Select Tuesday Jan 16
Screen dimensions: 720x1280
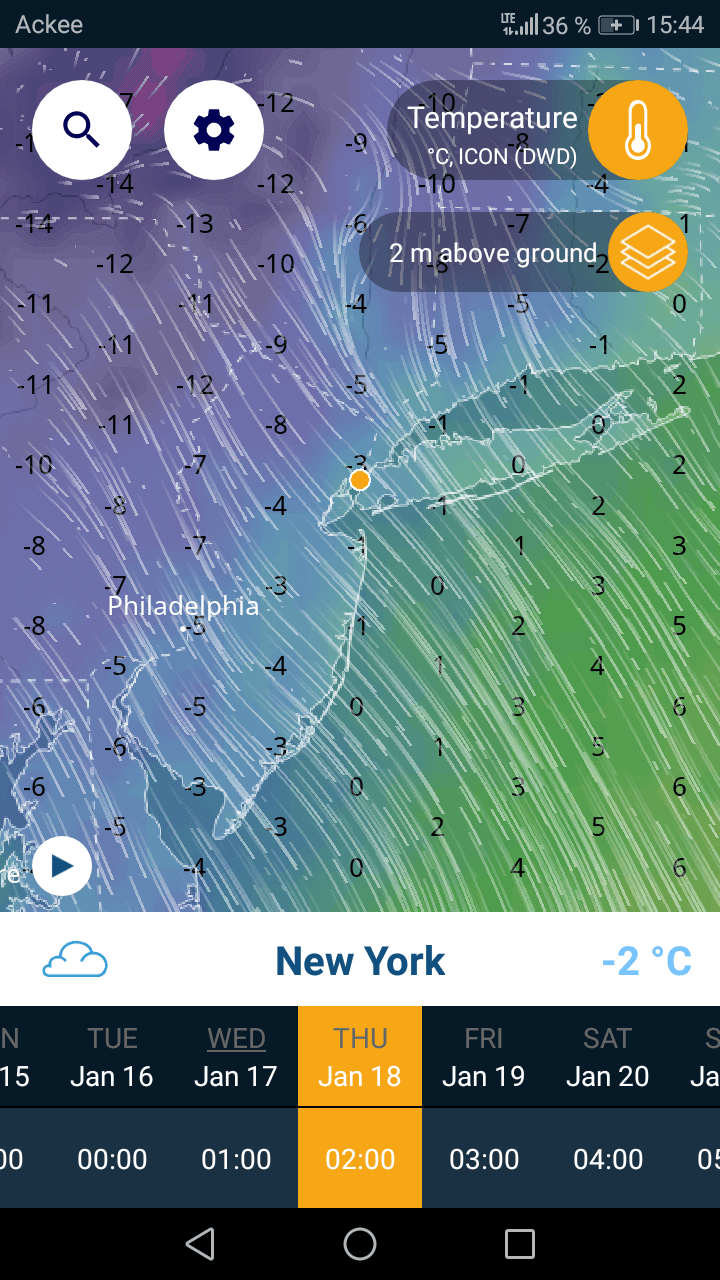pyautogui.click(x=112, y=1057)
